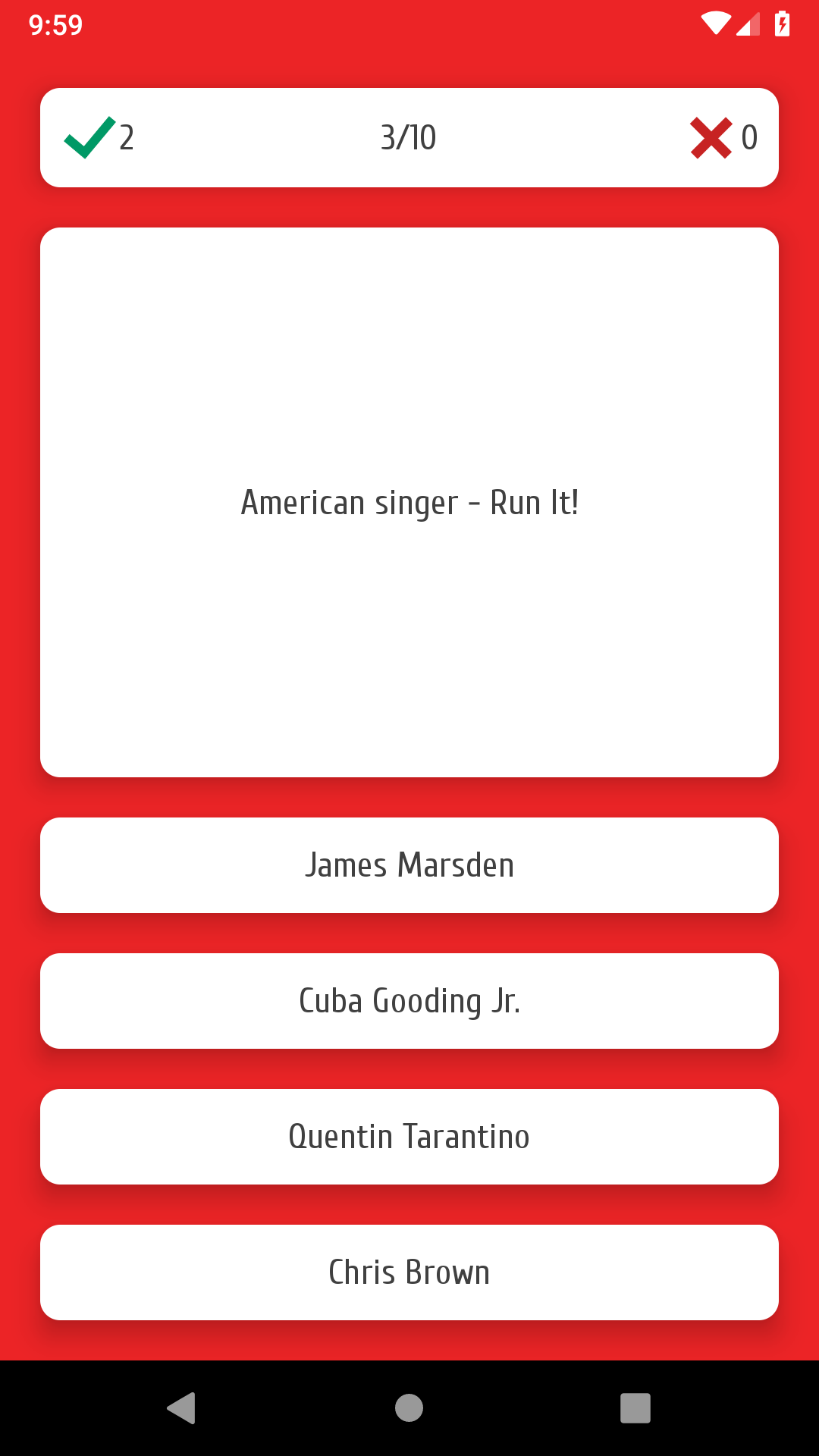
Task: Answer with Chris Brown
Action: pyautogui.click(x=409, y=1272)
